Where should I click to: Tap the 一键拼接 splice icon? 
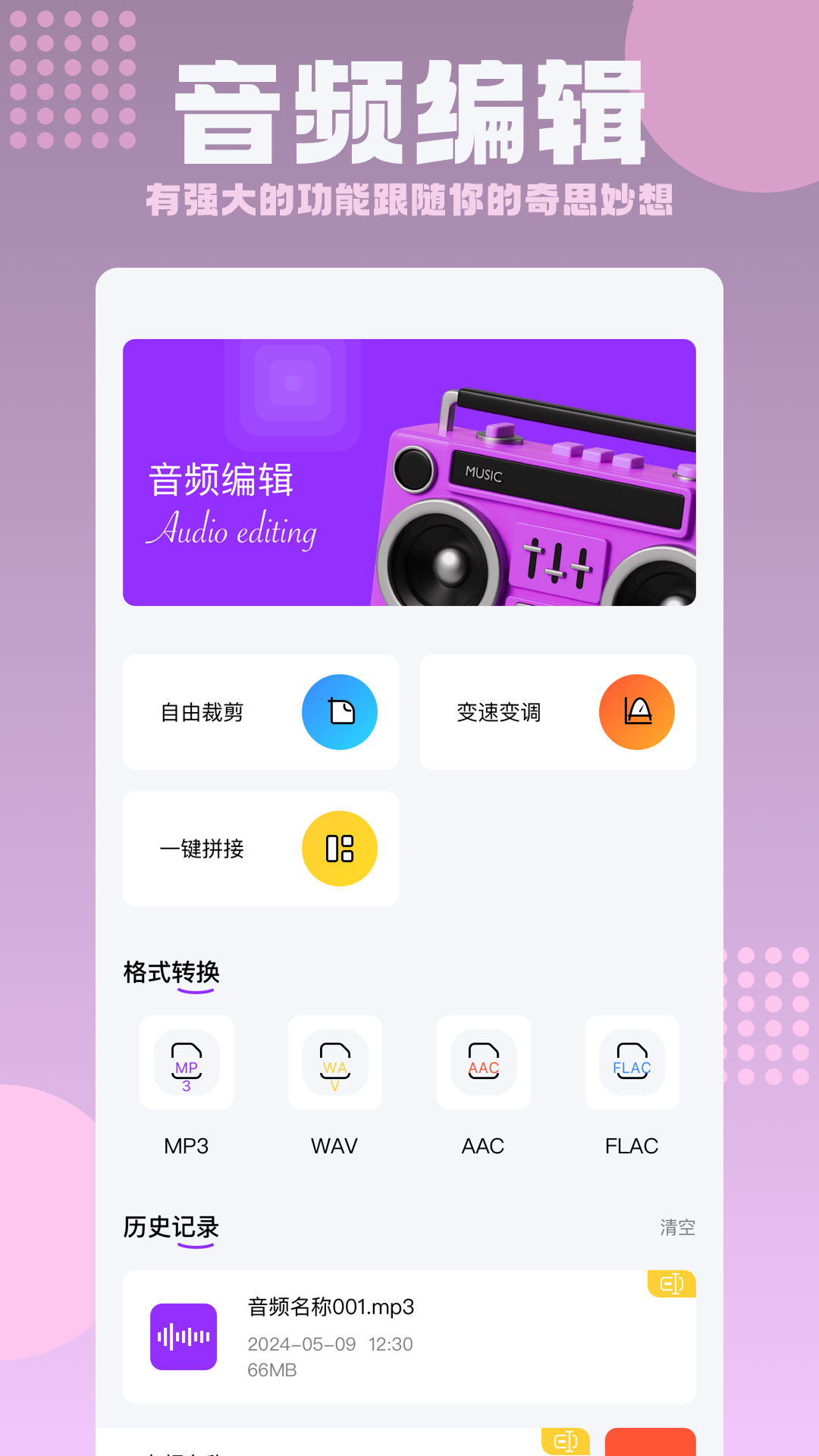(x=340, y=848)
